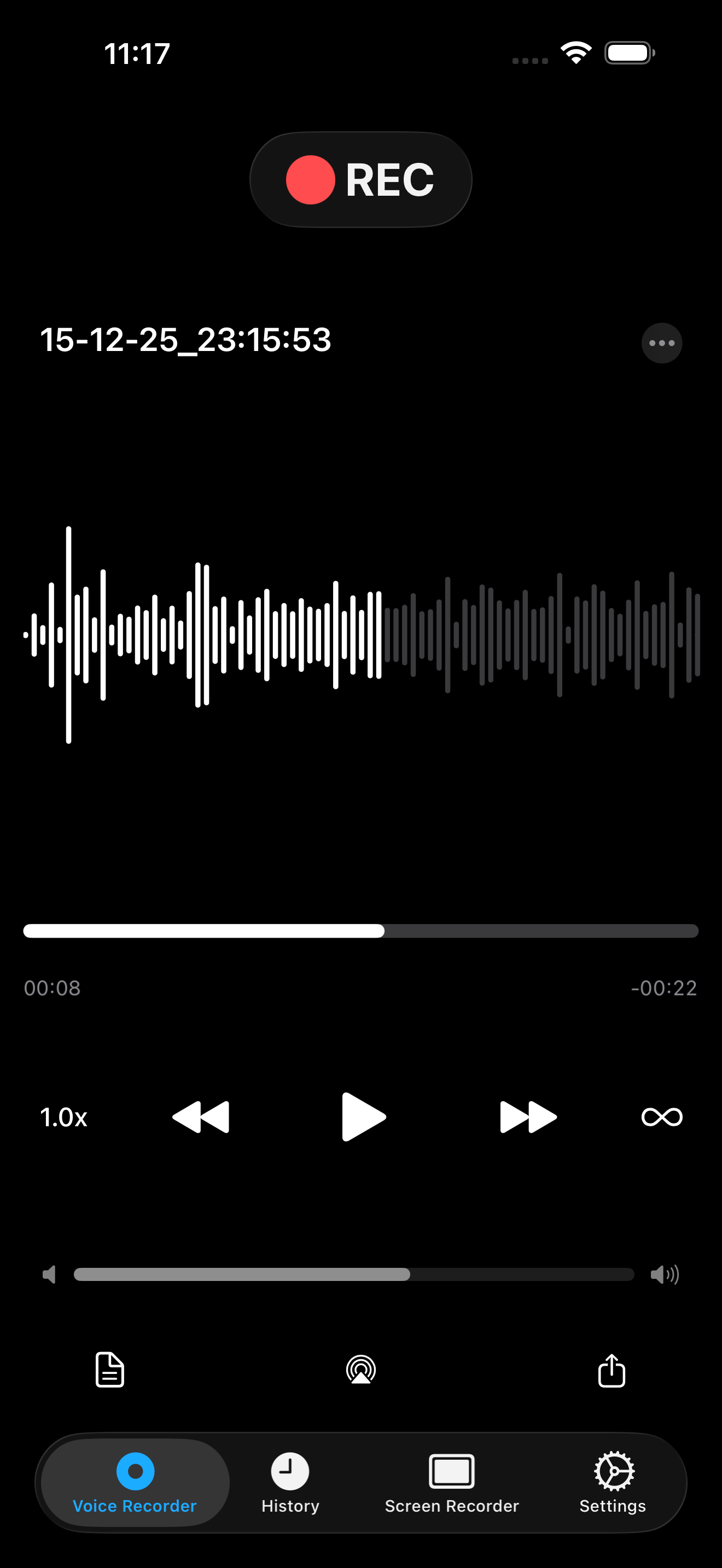This screenshot has width=722, height=1568.
Task: Start a new recording with REC
Action: tap(360, 179)
